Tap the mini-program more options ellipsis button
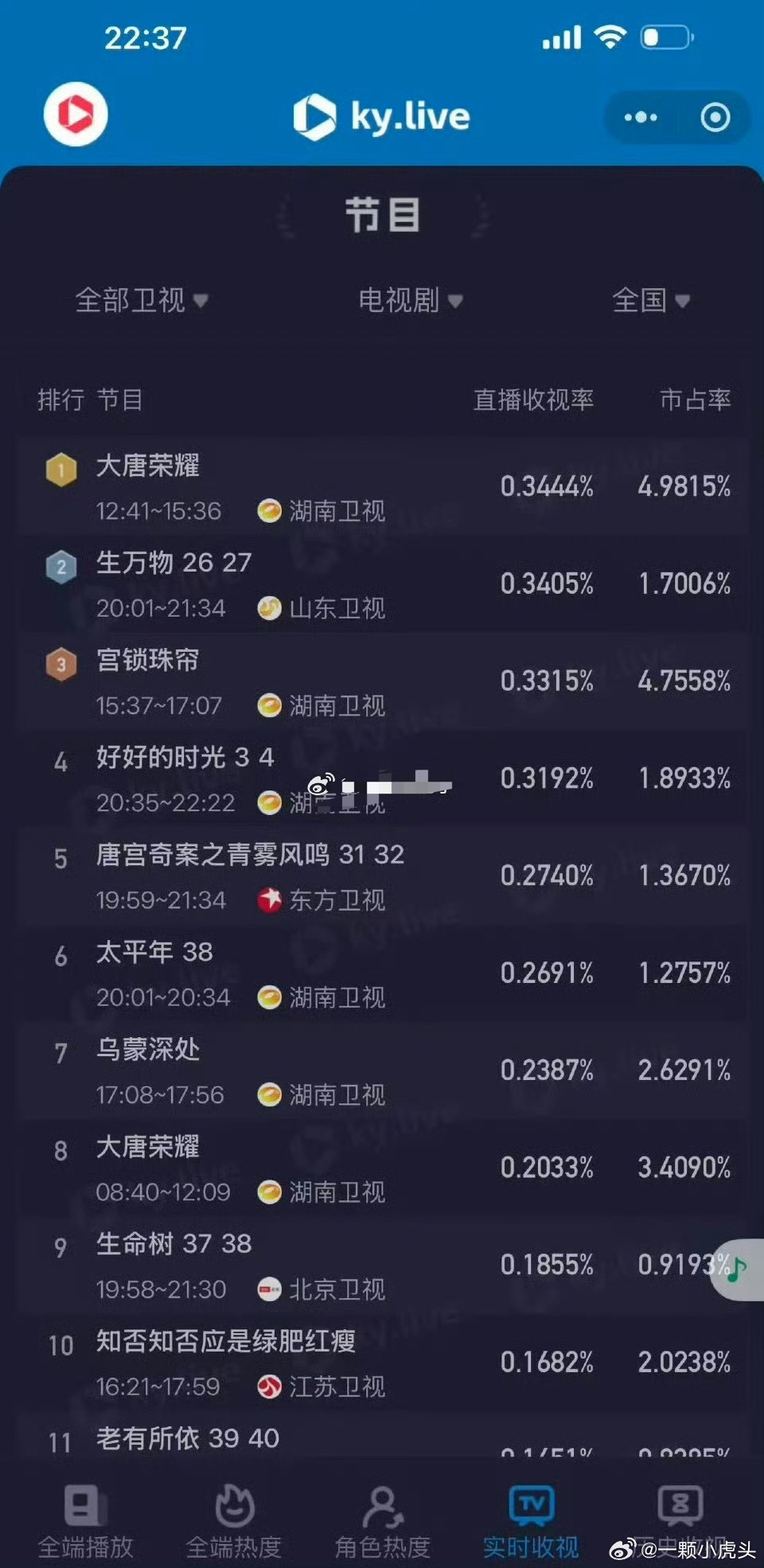 coord(639,117)
